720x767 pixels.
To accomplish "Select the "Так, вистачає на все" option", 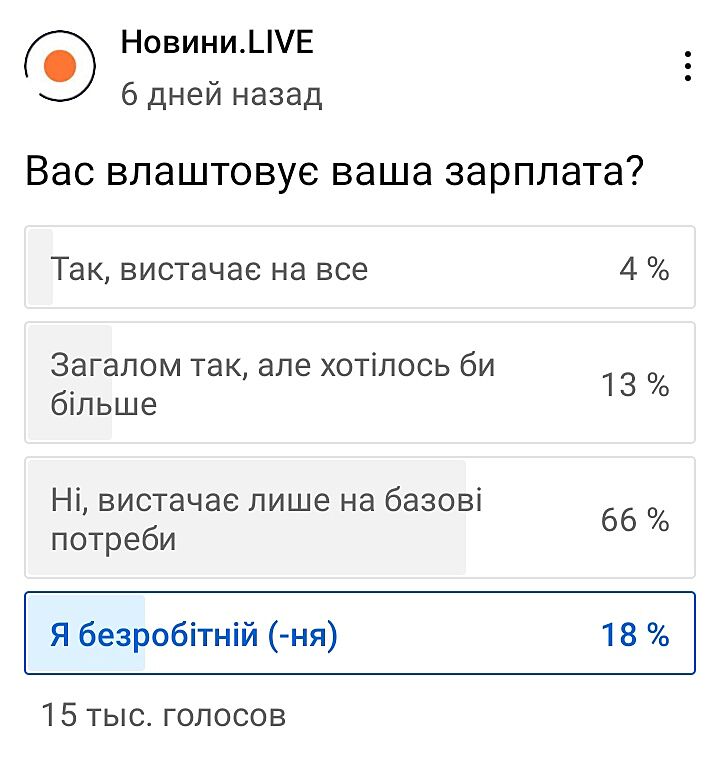I will [359, 268].
